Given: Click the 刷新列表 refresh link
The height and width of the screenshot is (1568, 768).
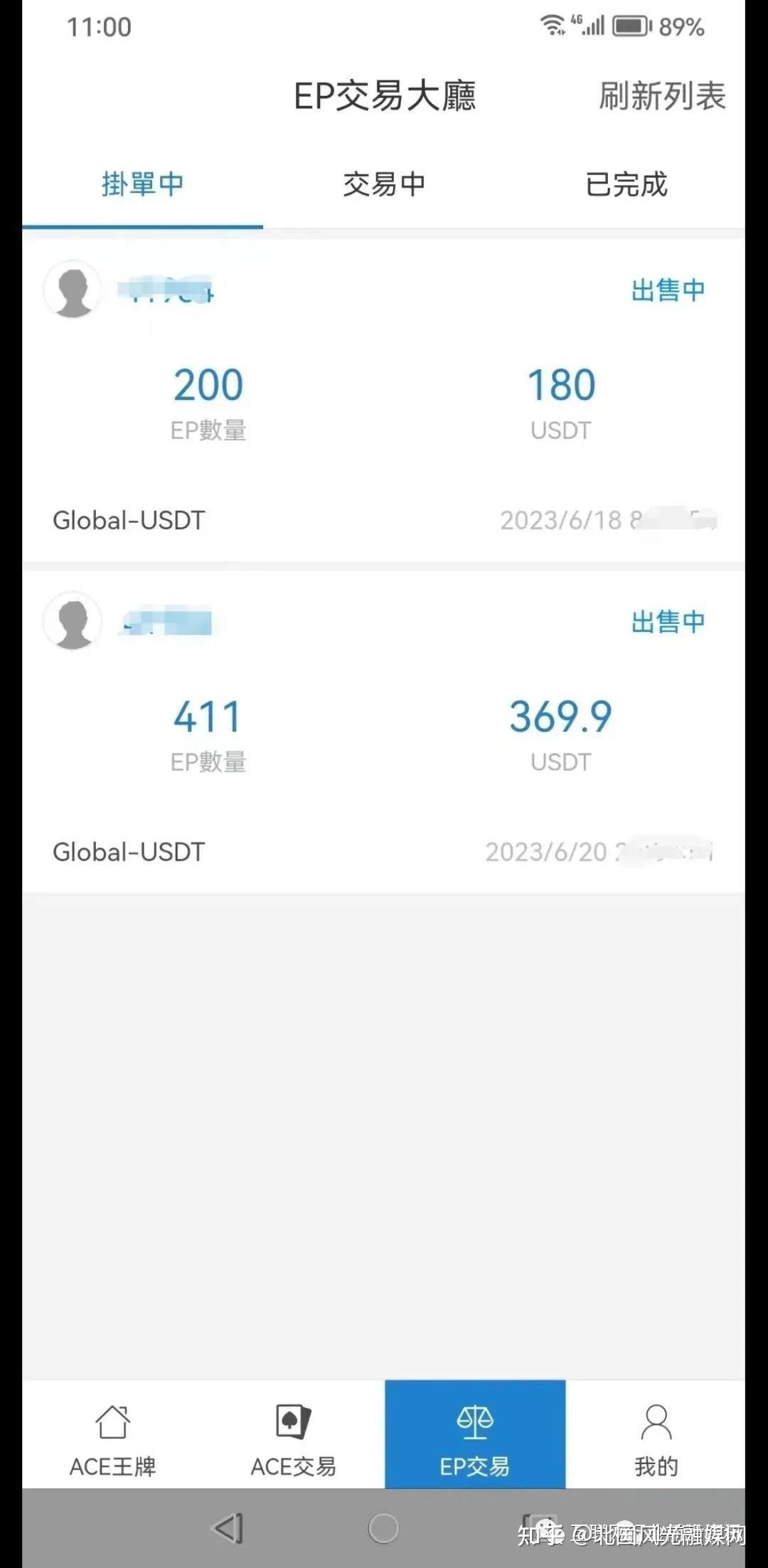Looking at the screenshot, I should coord(660,97).
